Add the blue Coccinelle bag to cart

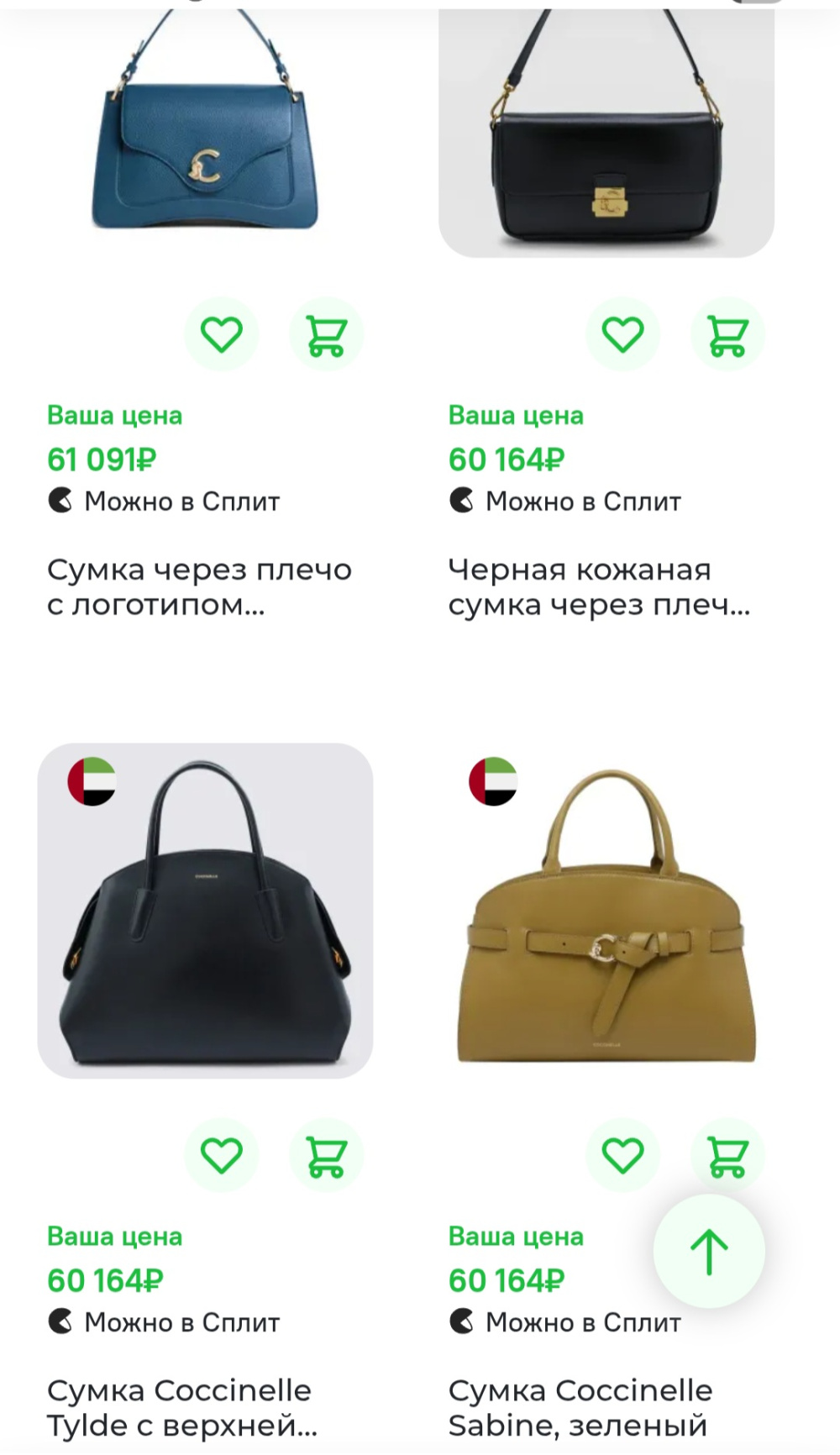(326, 334)
